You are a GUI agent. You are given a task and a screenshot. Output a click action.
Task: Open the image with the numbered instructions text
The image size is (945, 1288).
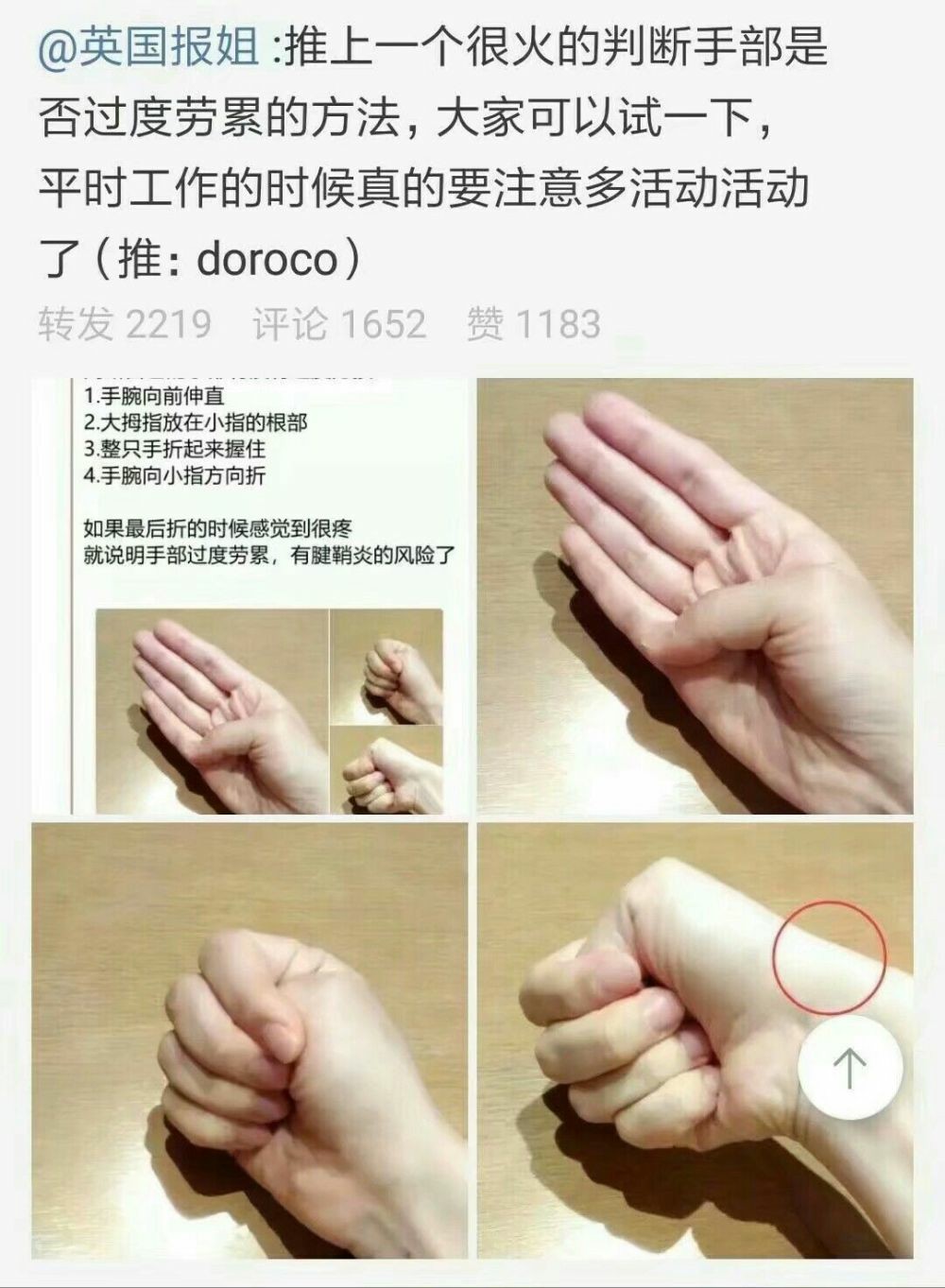(x=249, y=595)
